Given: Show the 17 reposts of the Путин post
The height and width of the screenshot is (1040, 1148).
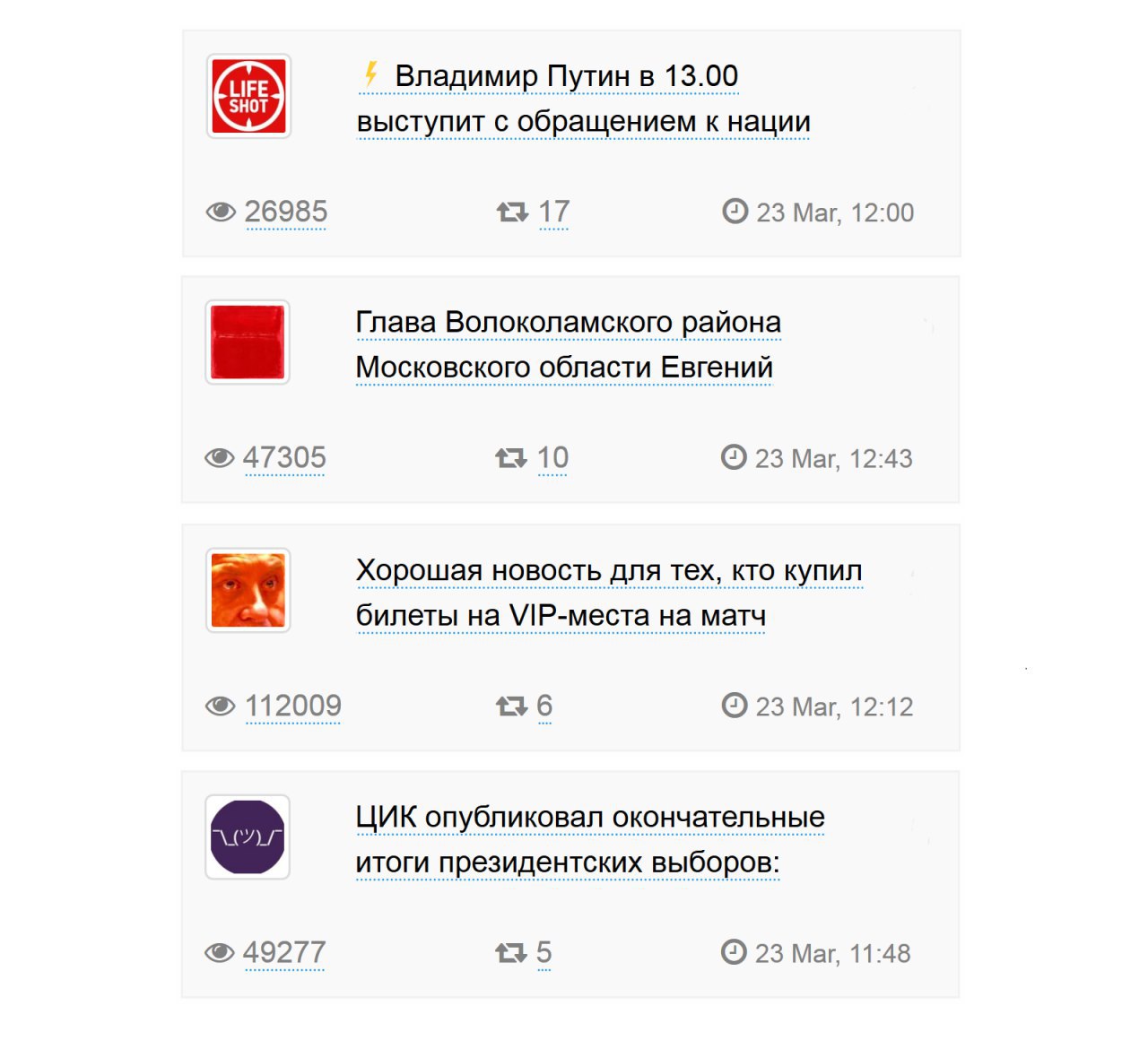Looking at the screenshot, I should click(553, 212).
